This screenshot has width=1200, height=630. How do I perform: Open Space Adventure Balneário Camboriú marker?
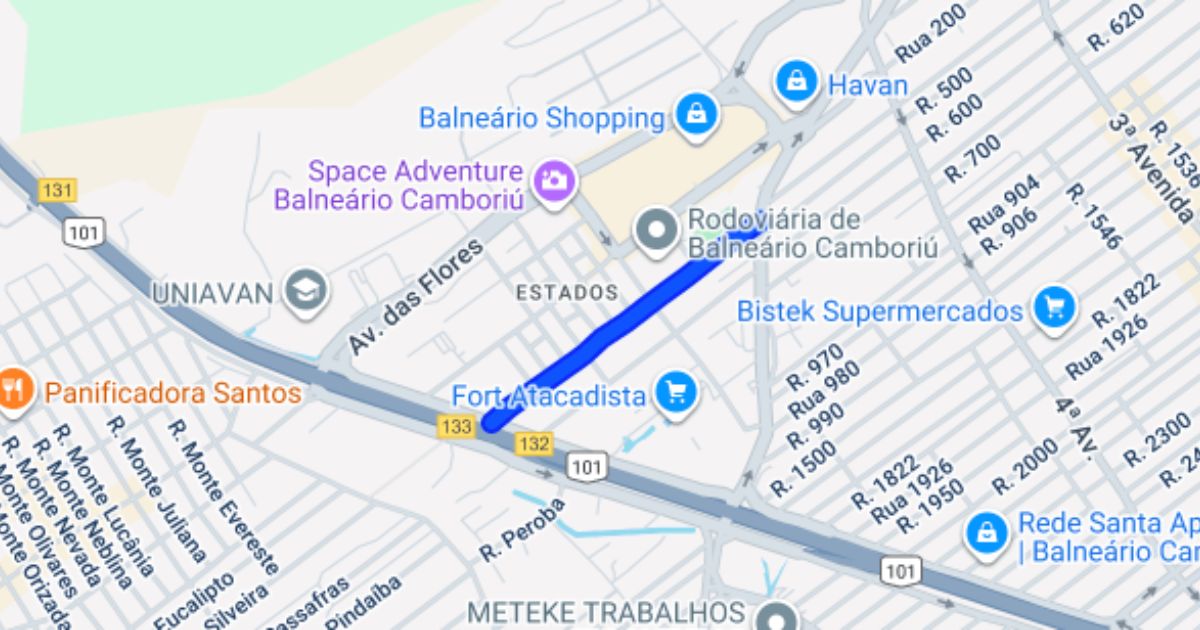click(553, 182)
